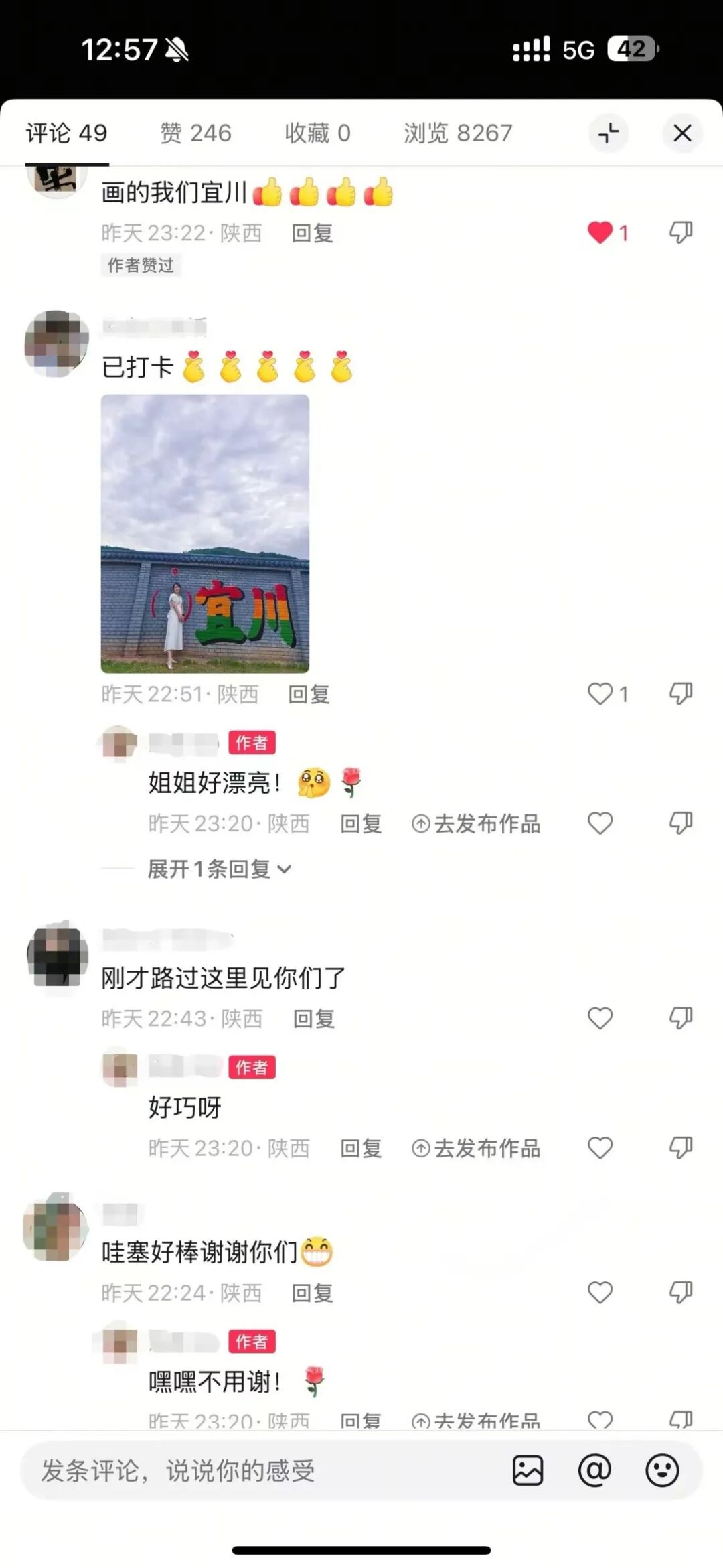This screenshot has width=723, height=1568.
Task: Reply to the 刚才路过这里见你们了 comment
Action: click(314, 1019)
